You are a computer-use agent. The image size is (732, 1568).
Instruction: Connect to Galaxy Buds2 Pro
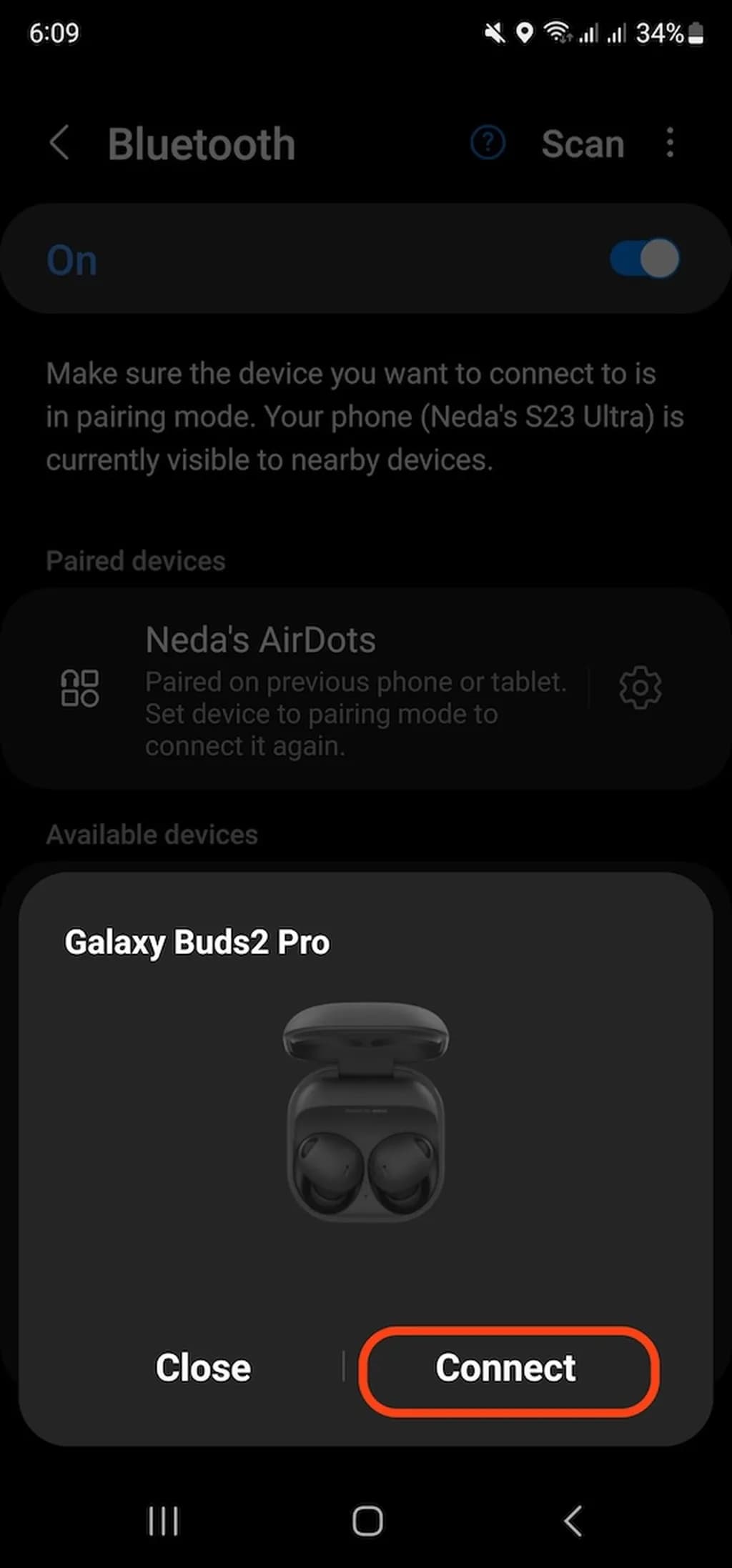coord(508,1369)
